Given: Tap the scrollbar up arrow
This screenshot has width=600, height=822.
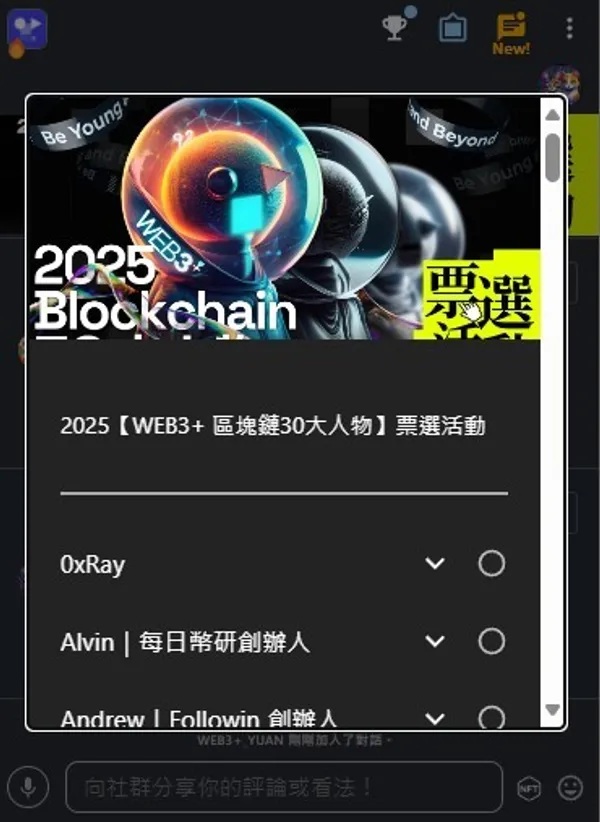Looking at the screenshot, I should tap(553, 113).
